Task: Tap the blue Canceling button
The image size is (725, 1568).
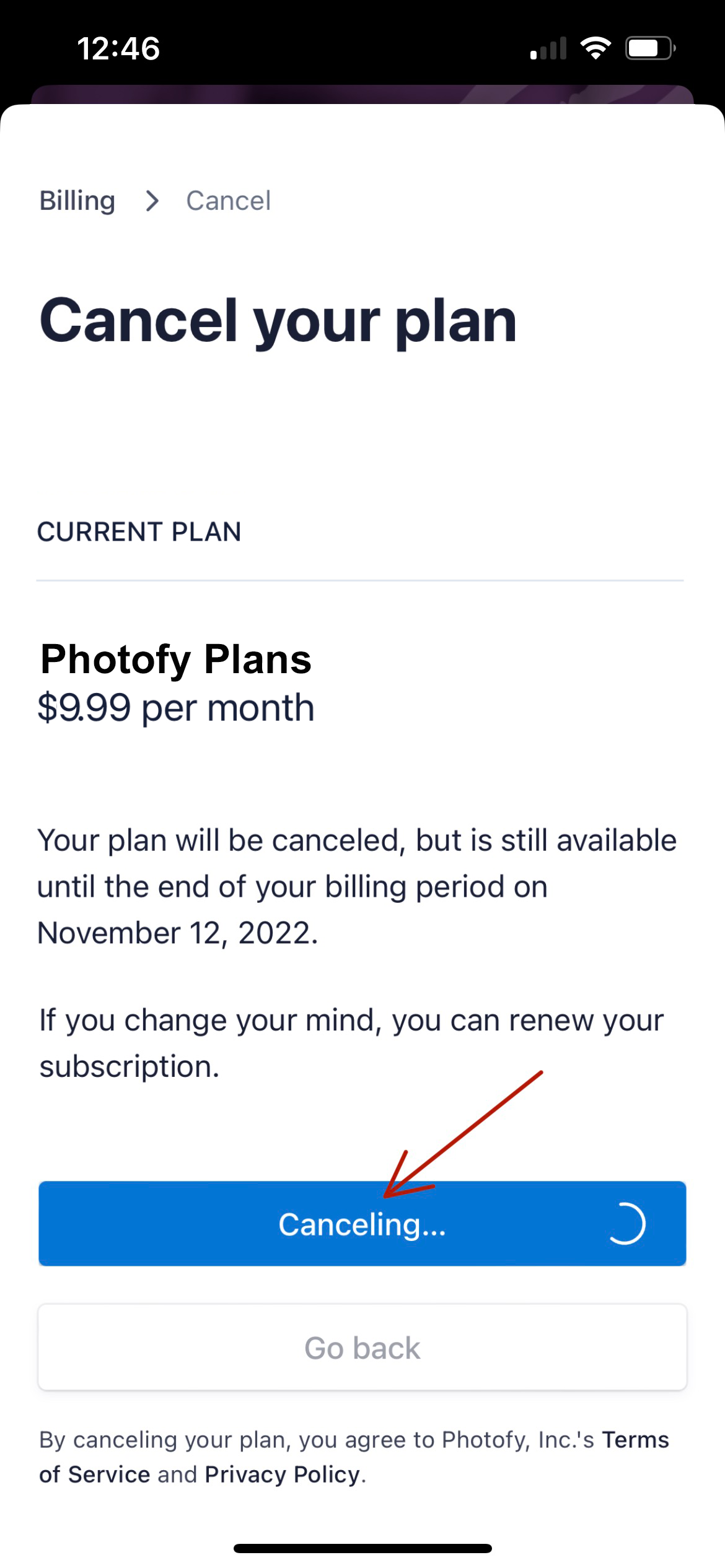Action: pos(362,1224)
